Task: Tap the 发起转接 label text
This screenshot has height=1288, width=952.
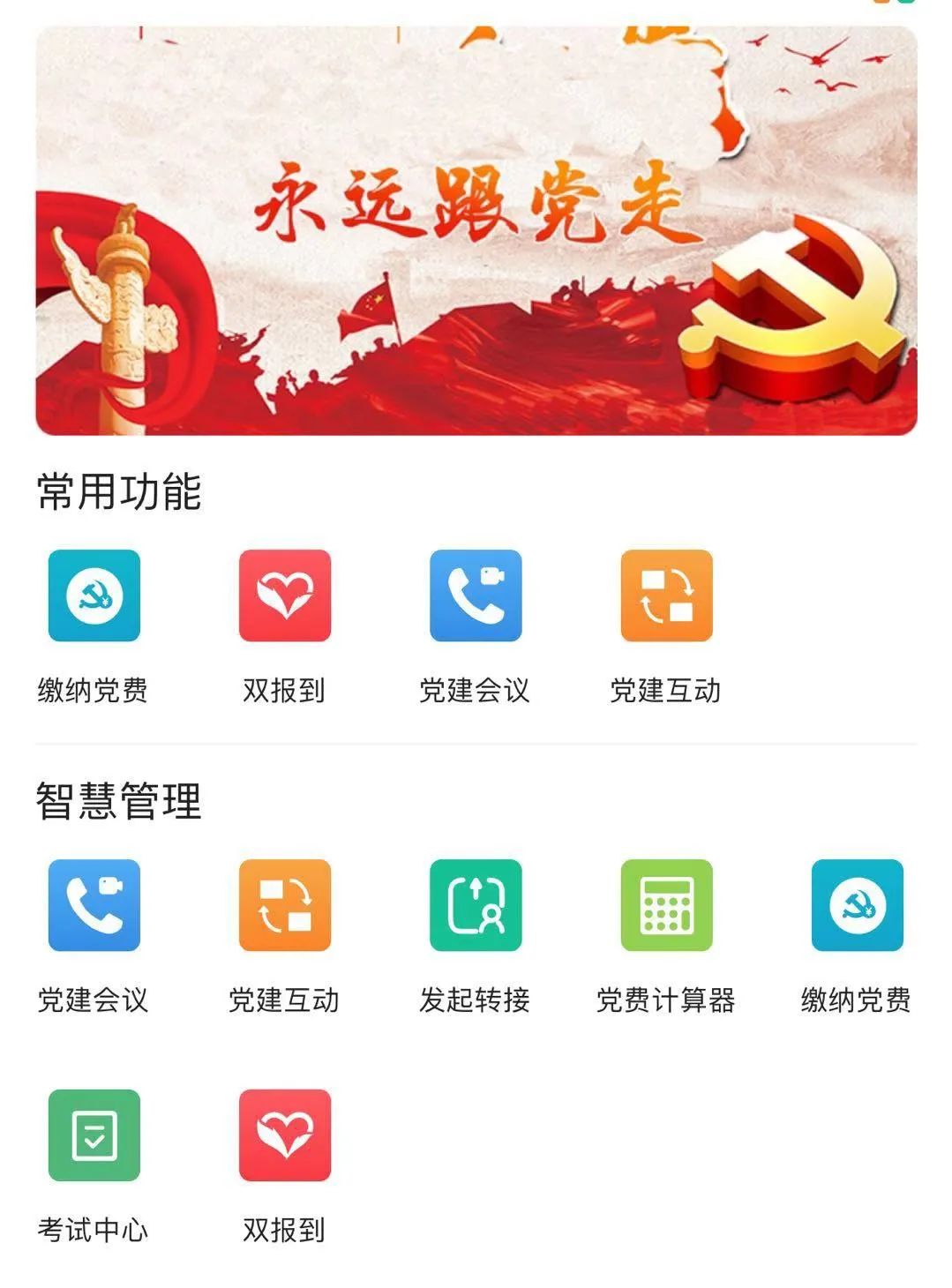Action: [x=477, y=1001]
